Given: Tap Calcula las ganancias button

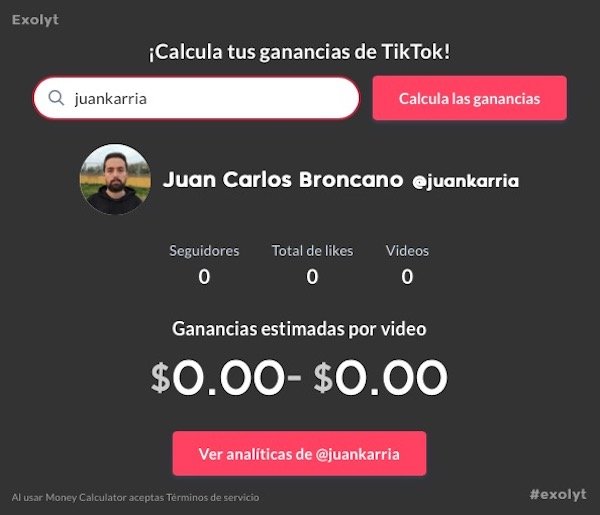Looking at the screenshot, I should (x=469, y=99).
